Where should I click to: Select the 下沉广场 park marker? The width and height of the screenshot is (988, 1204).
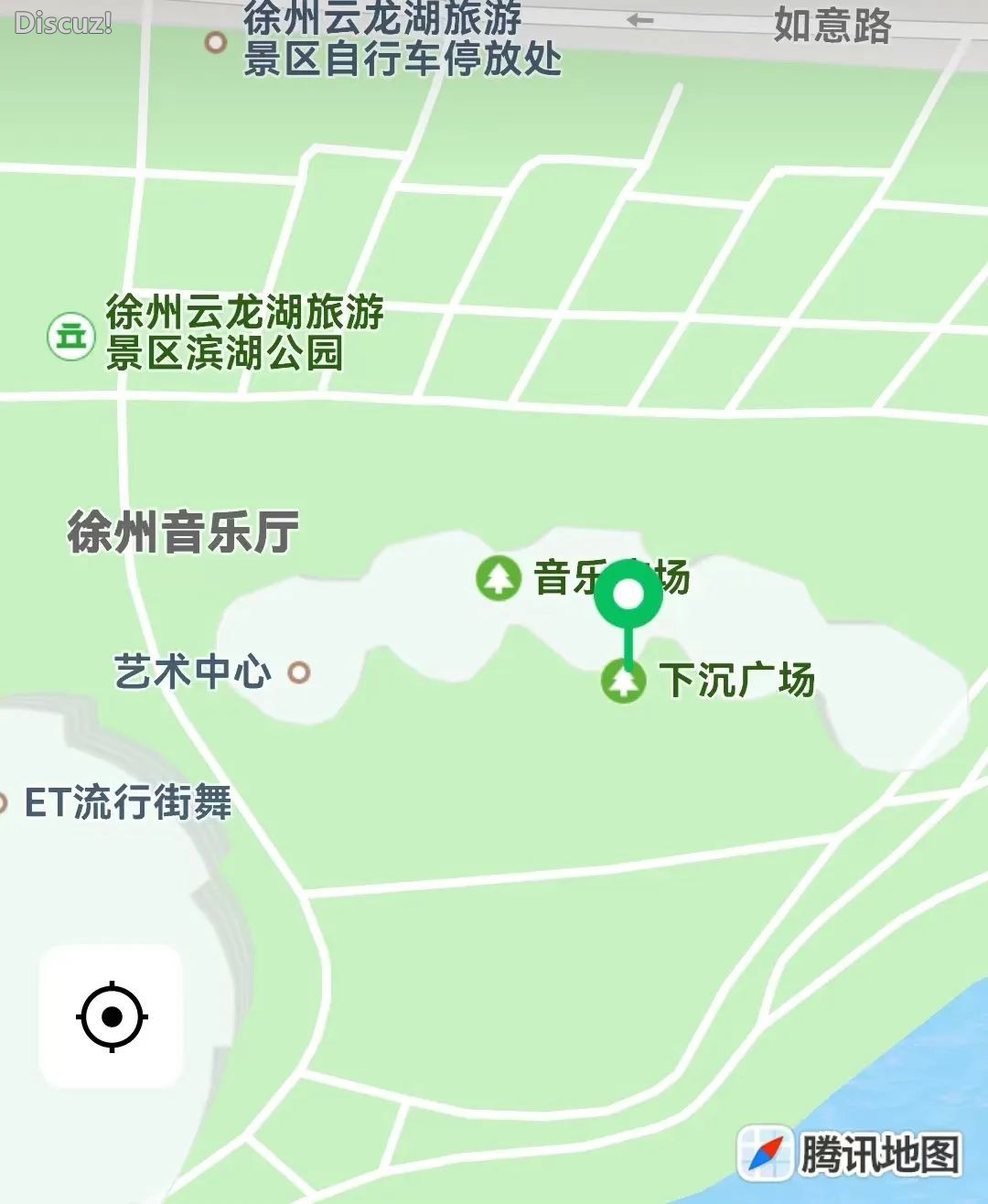pyautogui.click(x=624, y=682)
